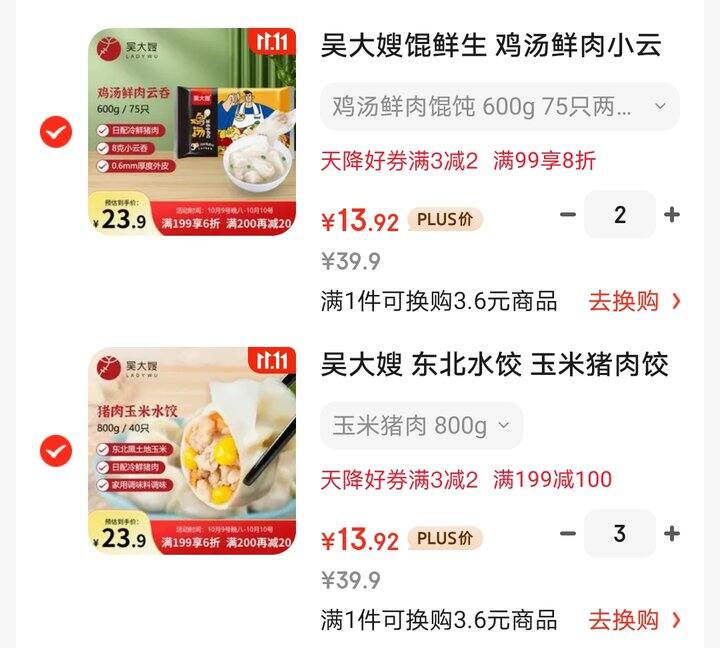The image size is (720, 648).
Task: Tap the quantity field showing 2
Action: pos(620,215)
